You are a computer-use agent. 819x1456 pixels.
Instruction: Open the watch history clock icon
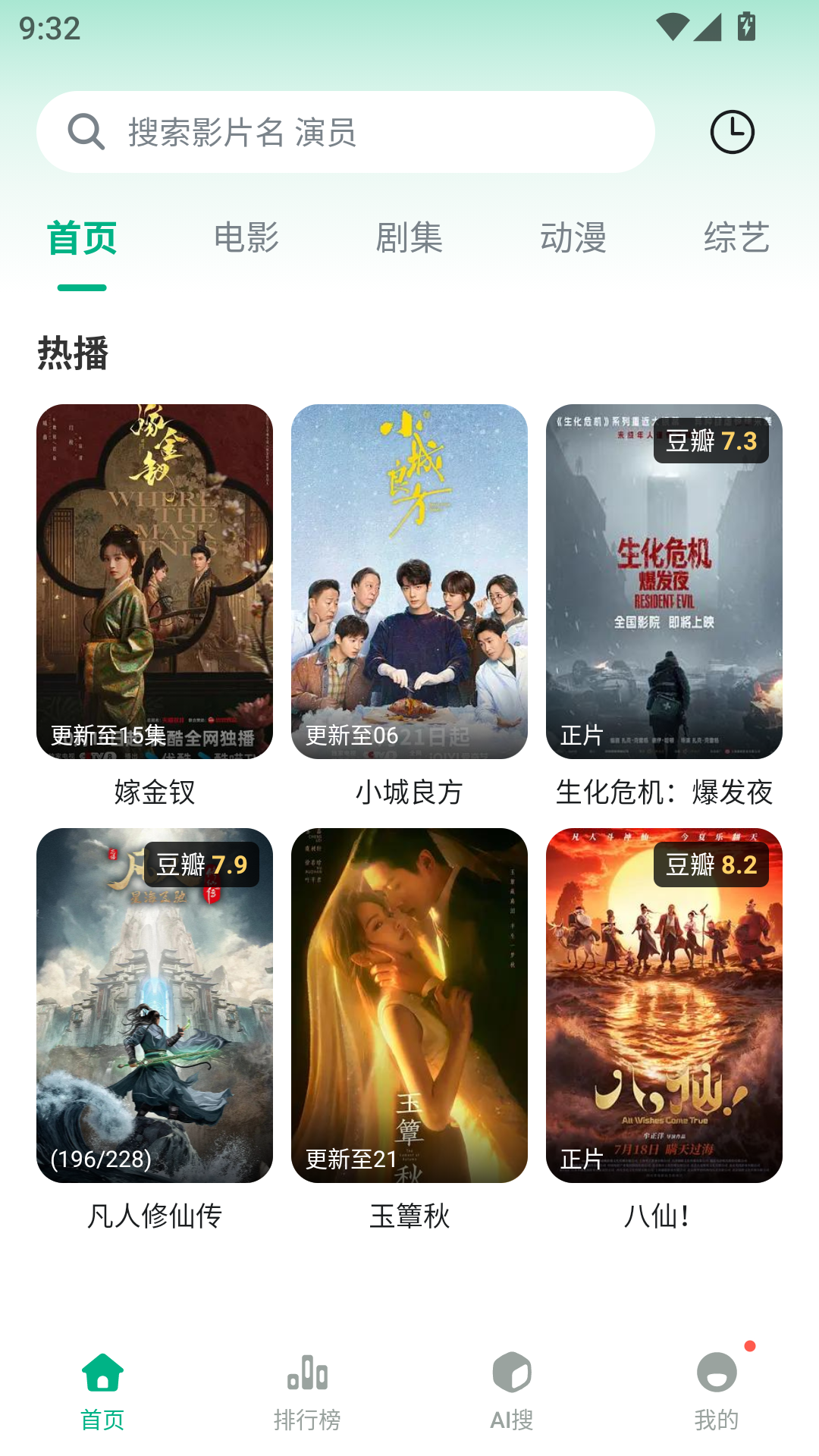click(x=732, y=132)
